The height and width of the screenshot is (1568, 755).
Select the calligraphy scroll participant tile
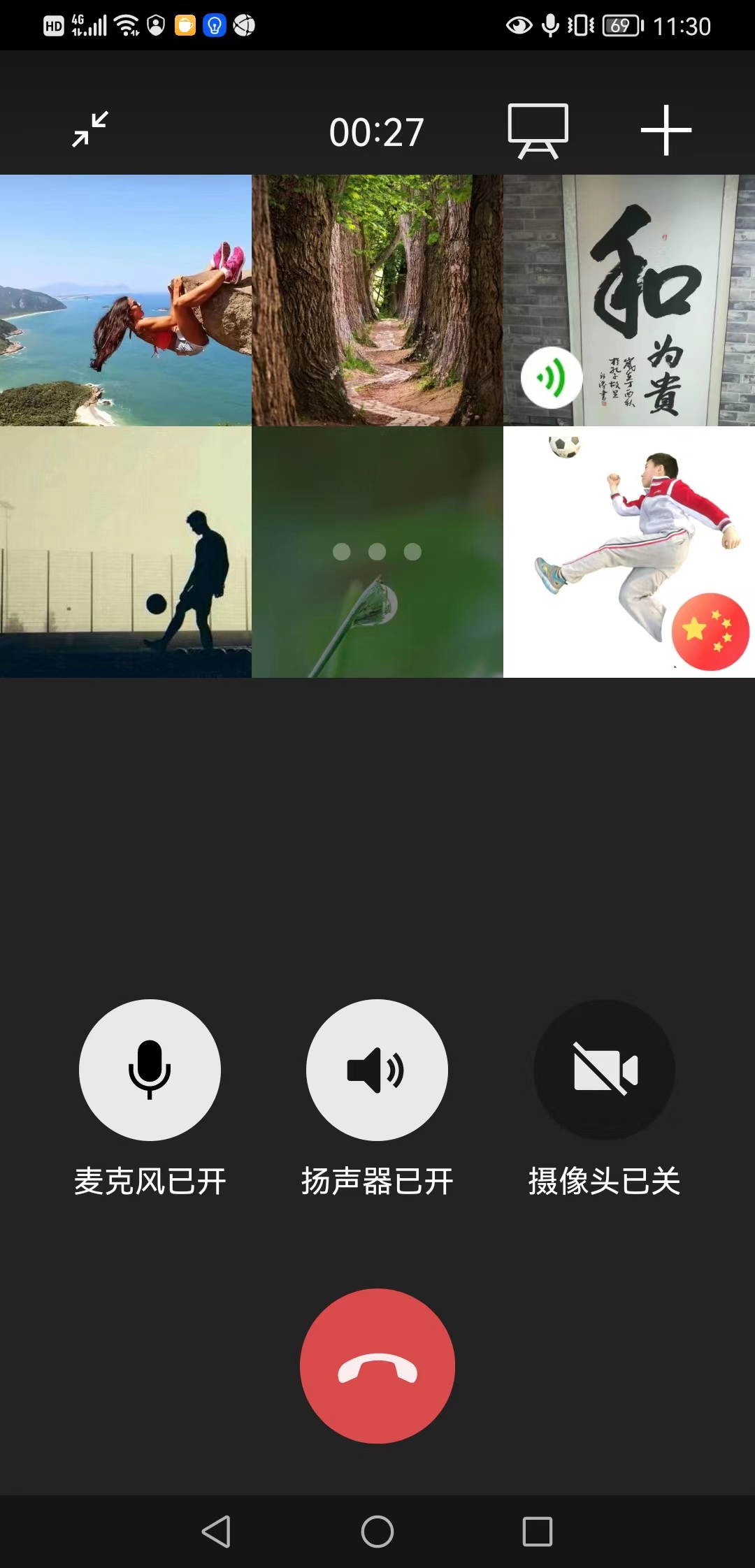pos(629,300)
